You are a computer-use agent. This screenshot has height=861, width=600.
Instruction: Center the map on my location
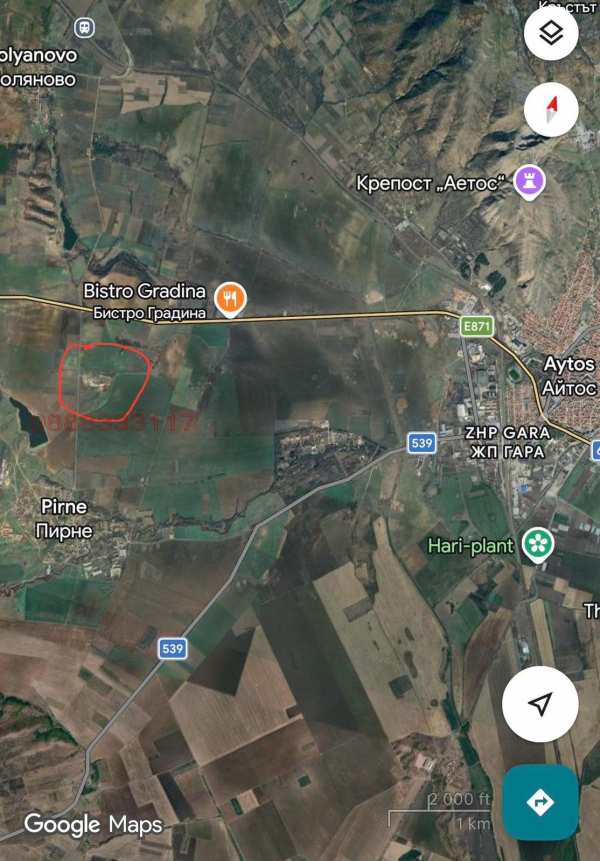point(540,704)
